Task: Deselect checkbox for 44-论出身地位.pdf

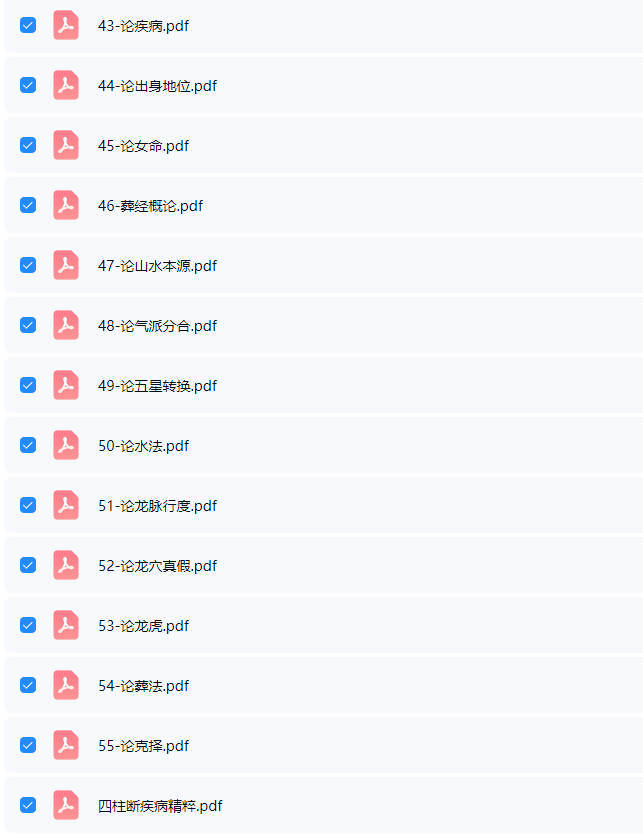Action: pos(28,85)
